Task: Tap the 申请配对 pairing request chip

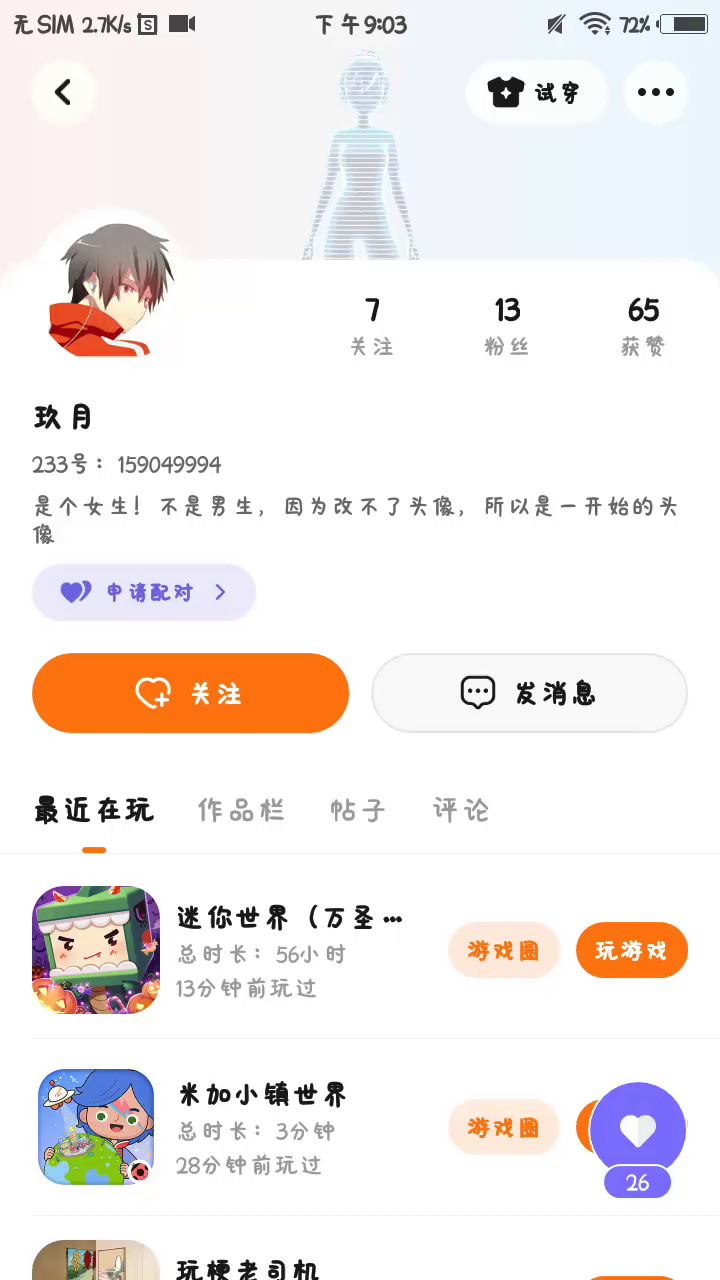Action: point(144,592)
